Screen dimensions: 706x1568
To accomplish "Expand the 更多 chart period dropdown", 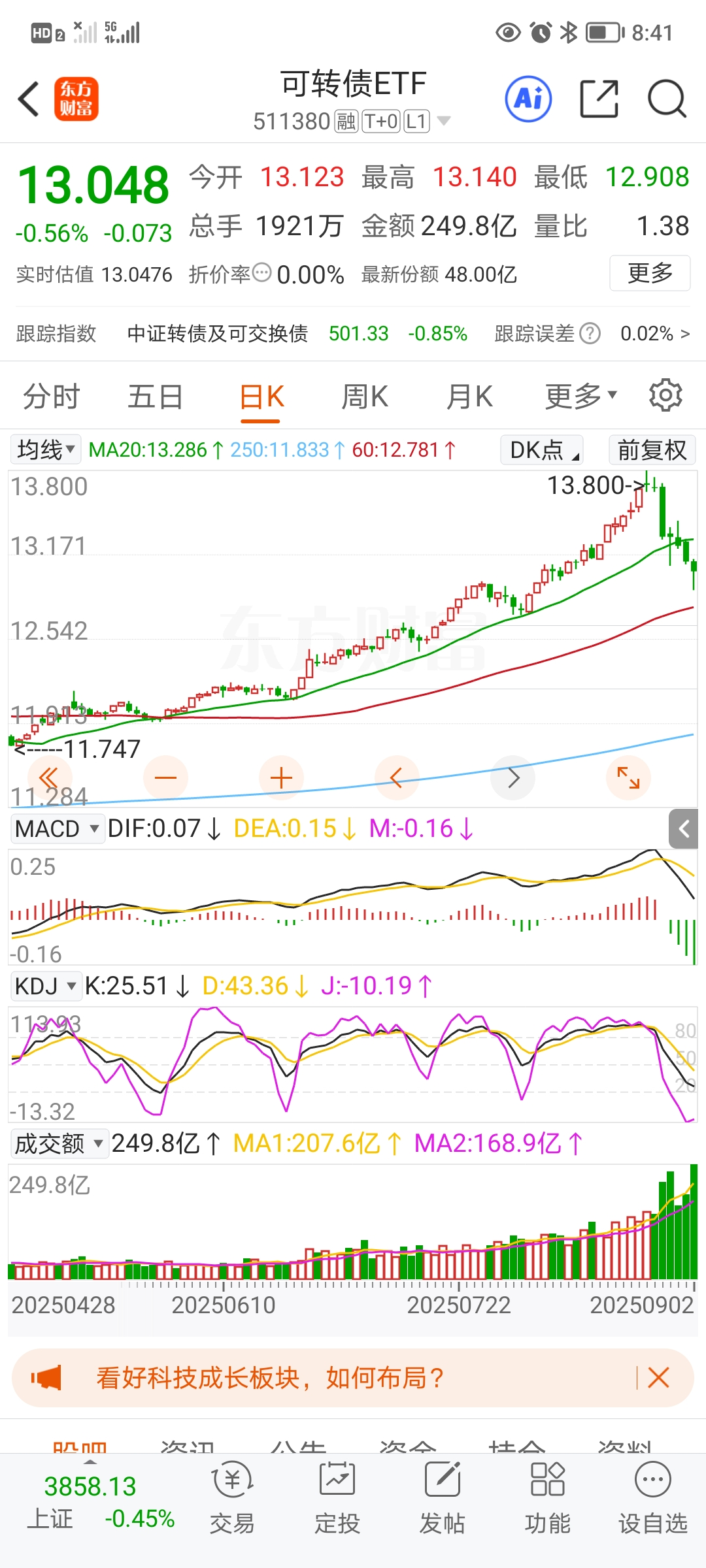I will tap(580, 397).
